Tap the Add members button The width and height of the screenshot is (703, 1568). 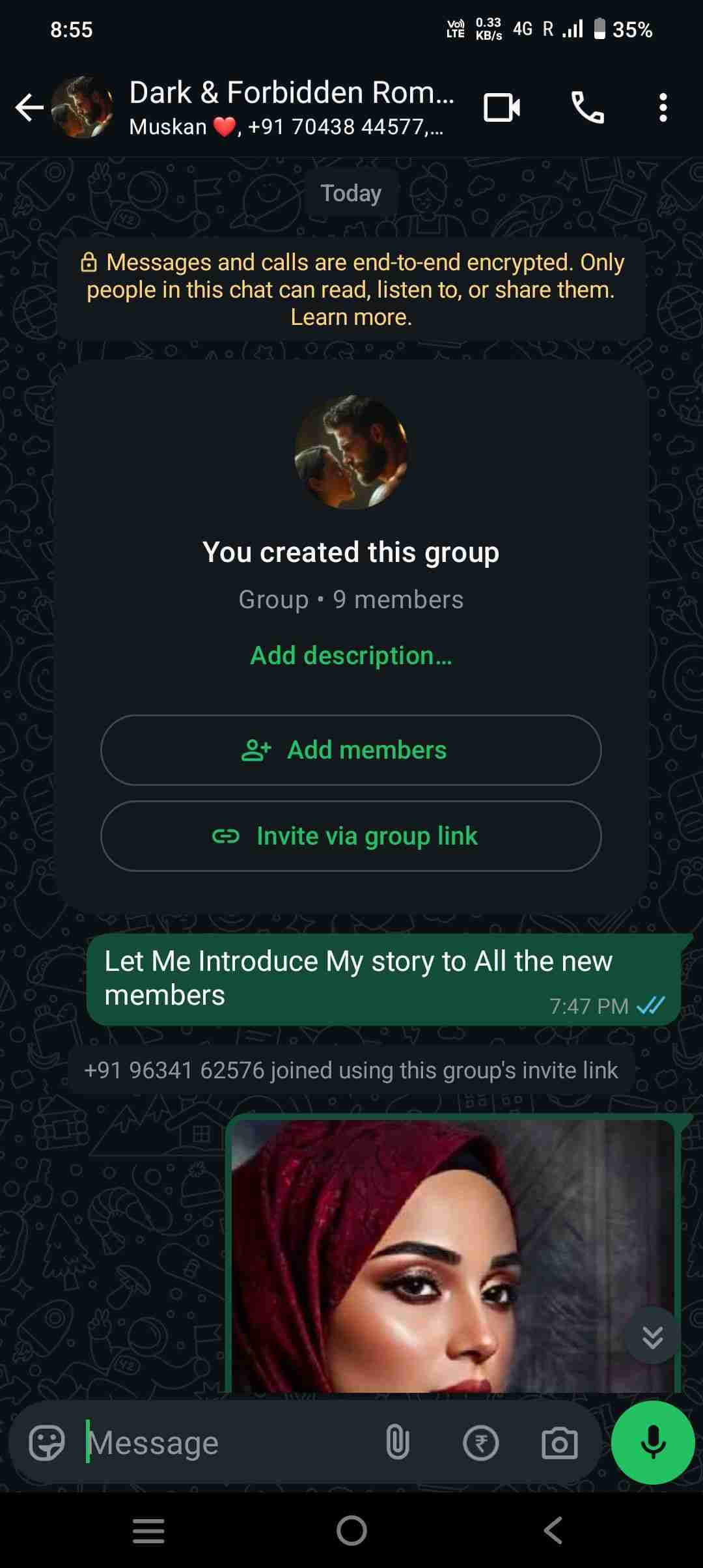point(351,750)
